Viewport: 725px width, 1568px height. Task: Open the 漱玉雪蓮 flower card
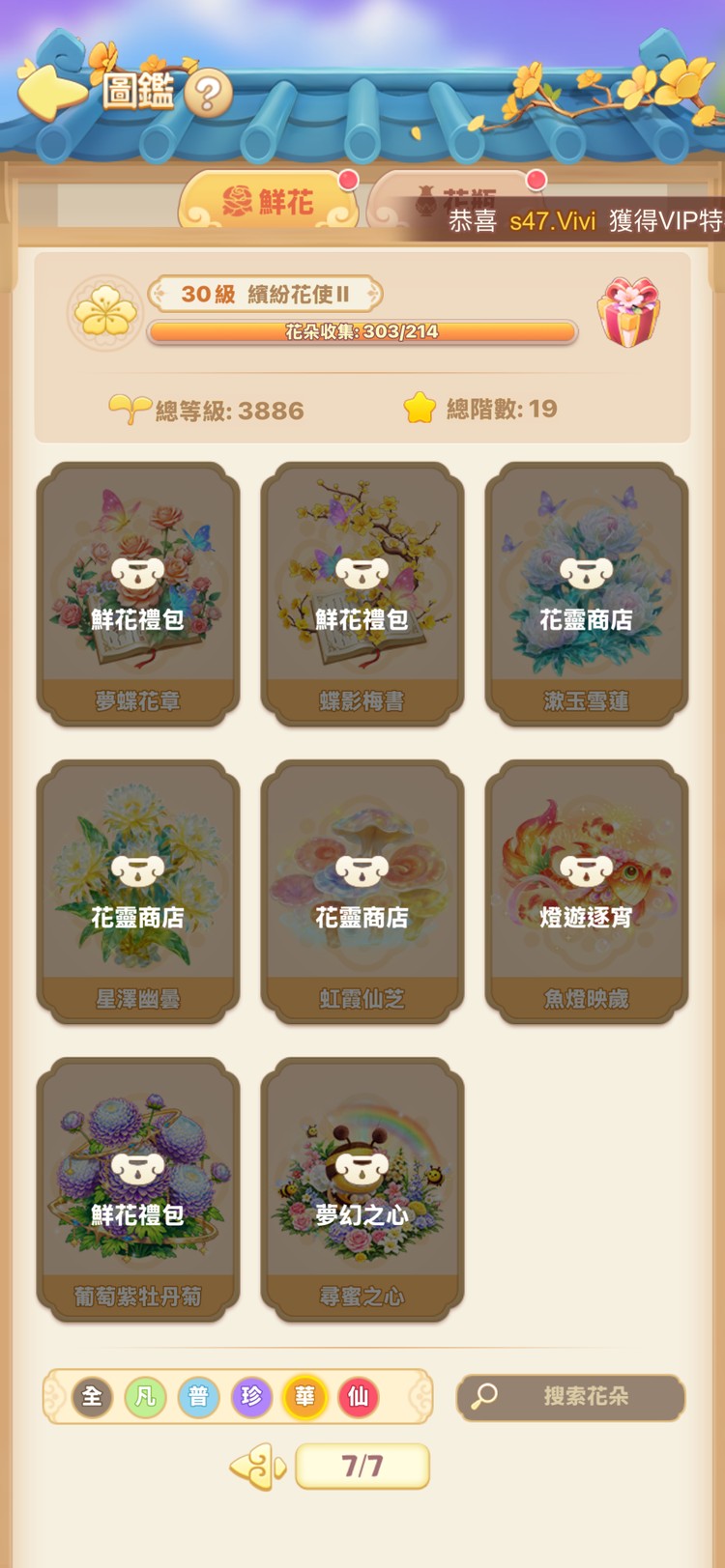pyautogui.click(x=587, y=593)
